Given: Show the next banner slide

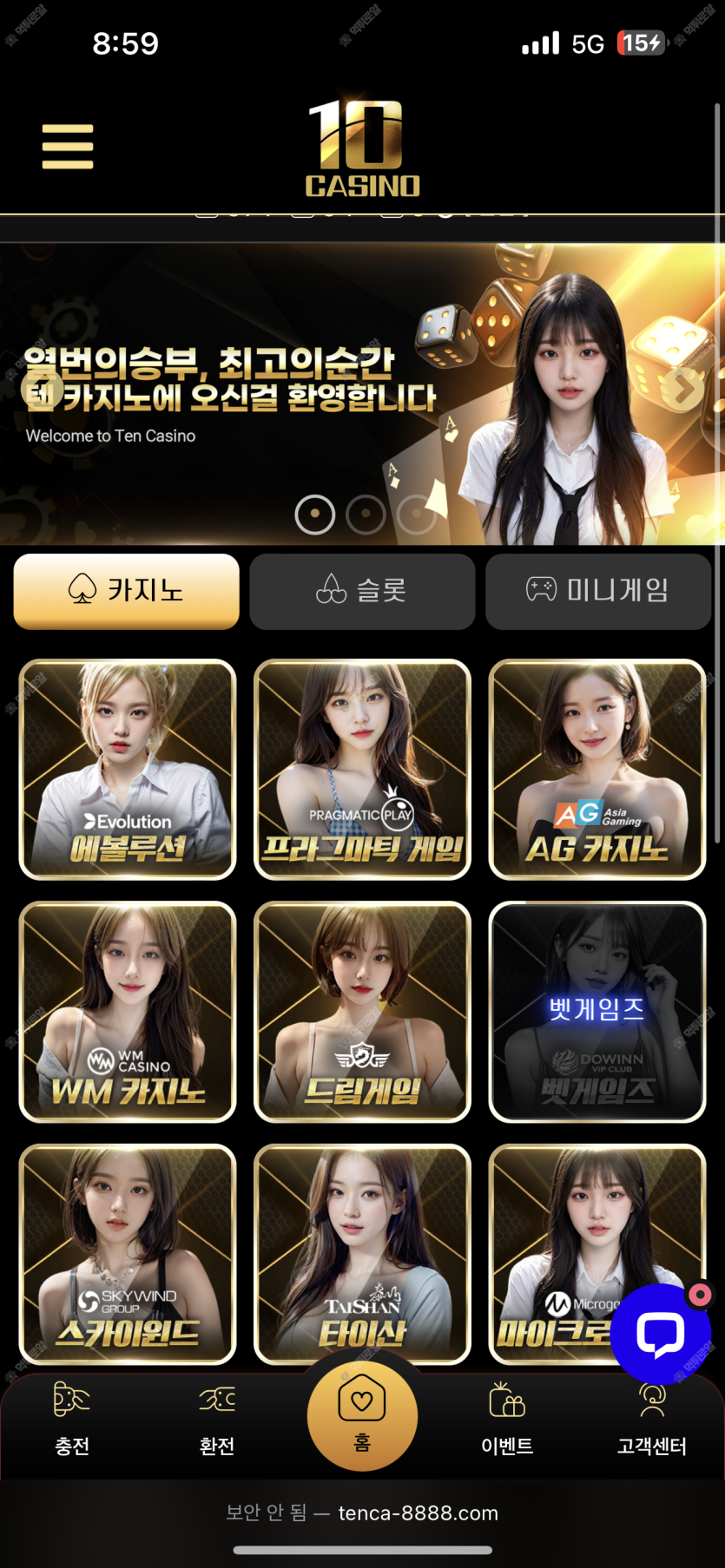Looking at the screenshot, I should tap(682, 389).
